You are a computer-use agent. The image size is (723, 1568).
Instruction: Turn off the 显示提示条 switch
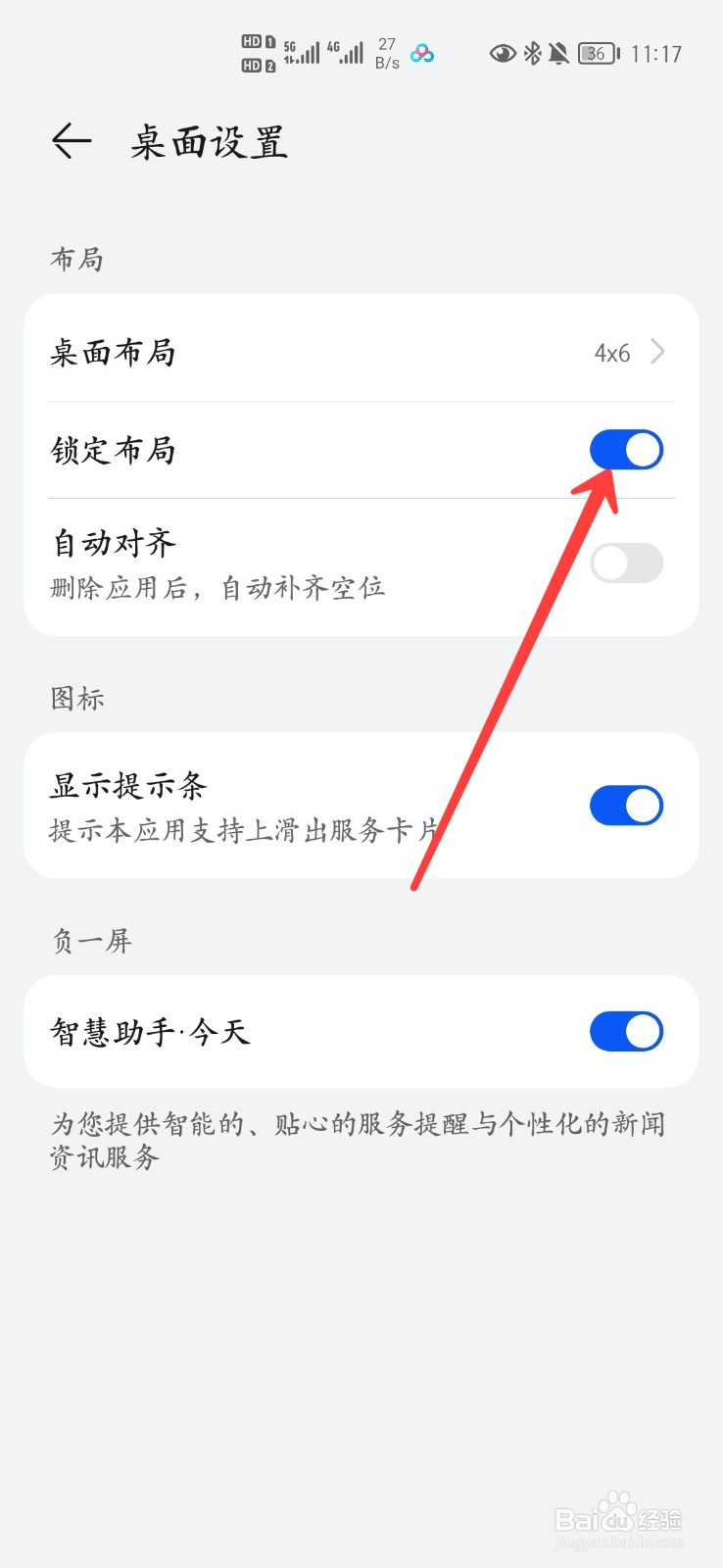[626, 804]
